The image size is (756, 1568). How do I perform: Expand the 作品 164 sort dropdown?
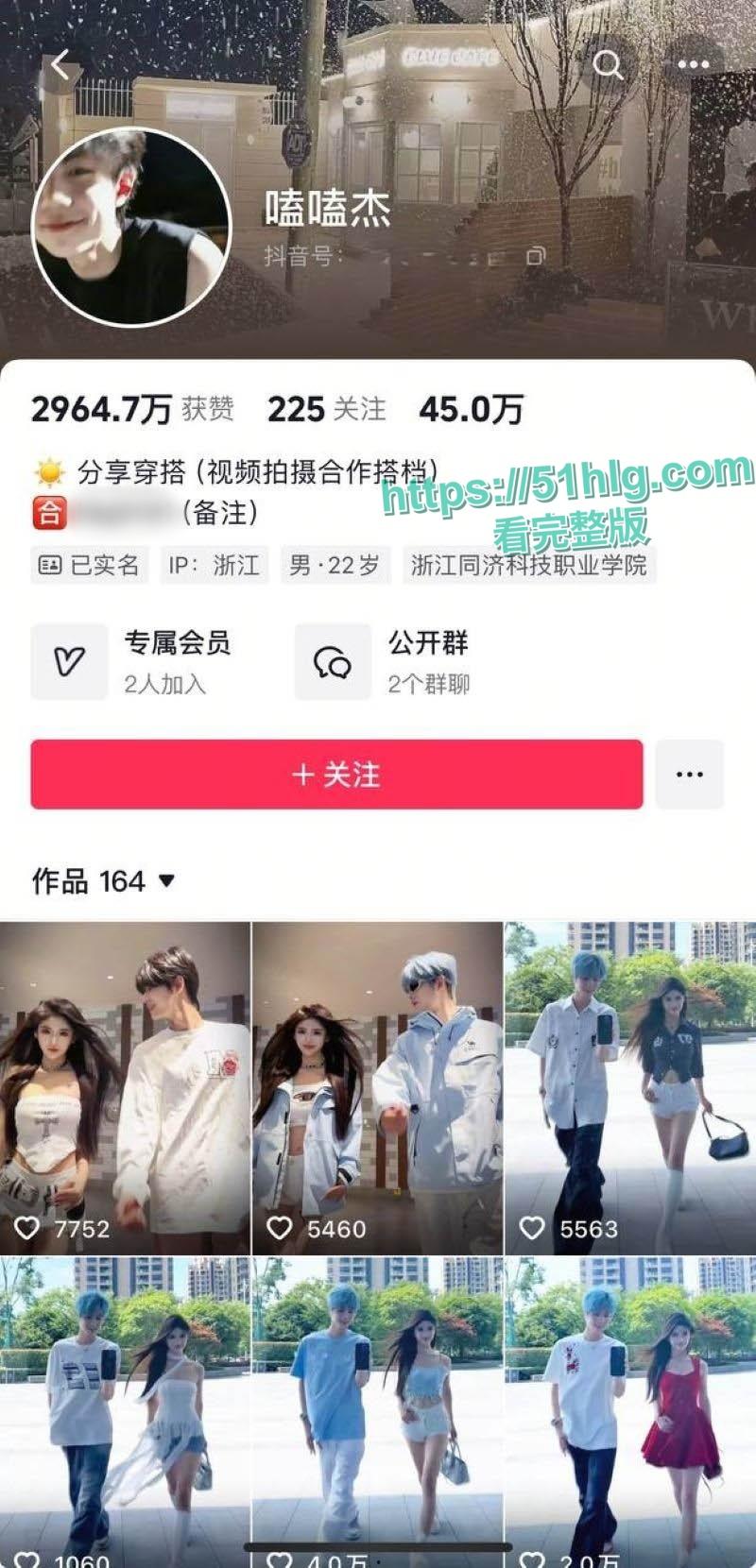coord(169,882)
